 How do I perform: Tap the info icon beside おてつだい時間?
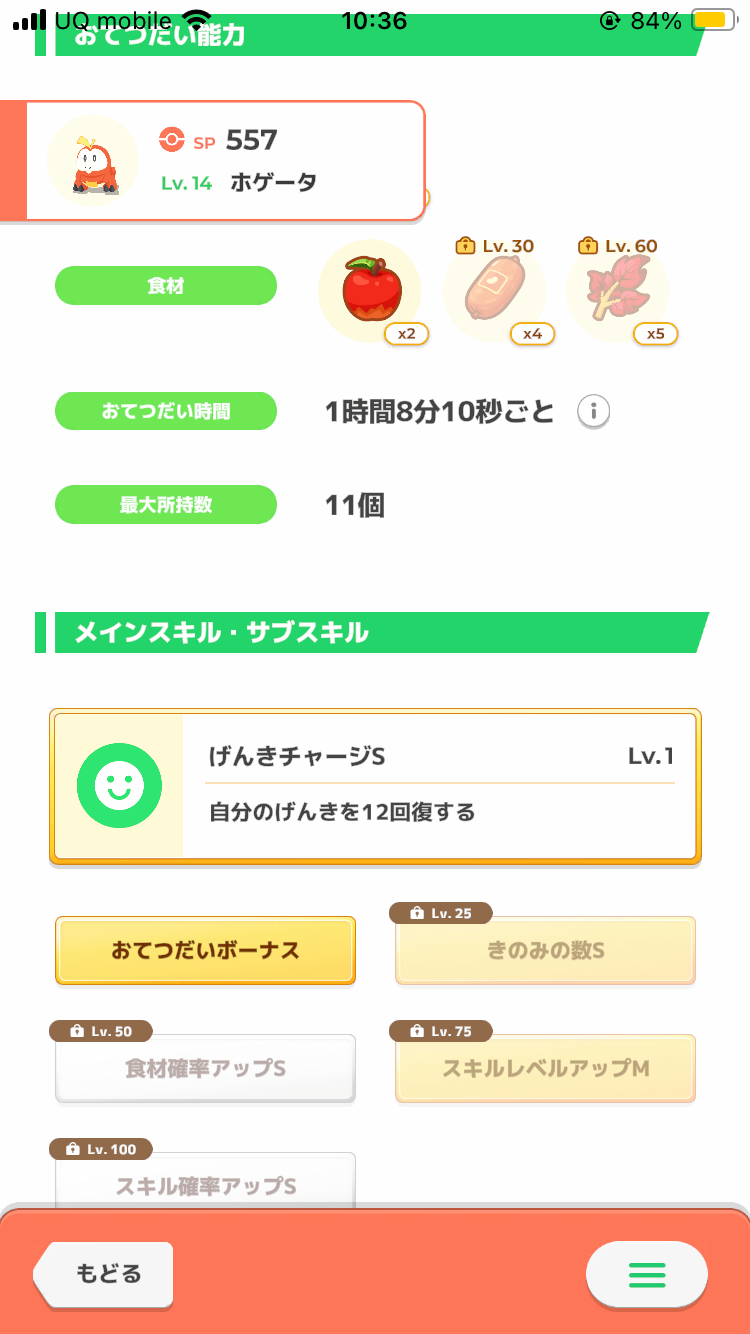click(x=594, y=410)
